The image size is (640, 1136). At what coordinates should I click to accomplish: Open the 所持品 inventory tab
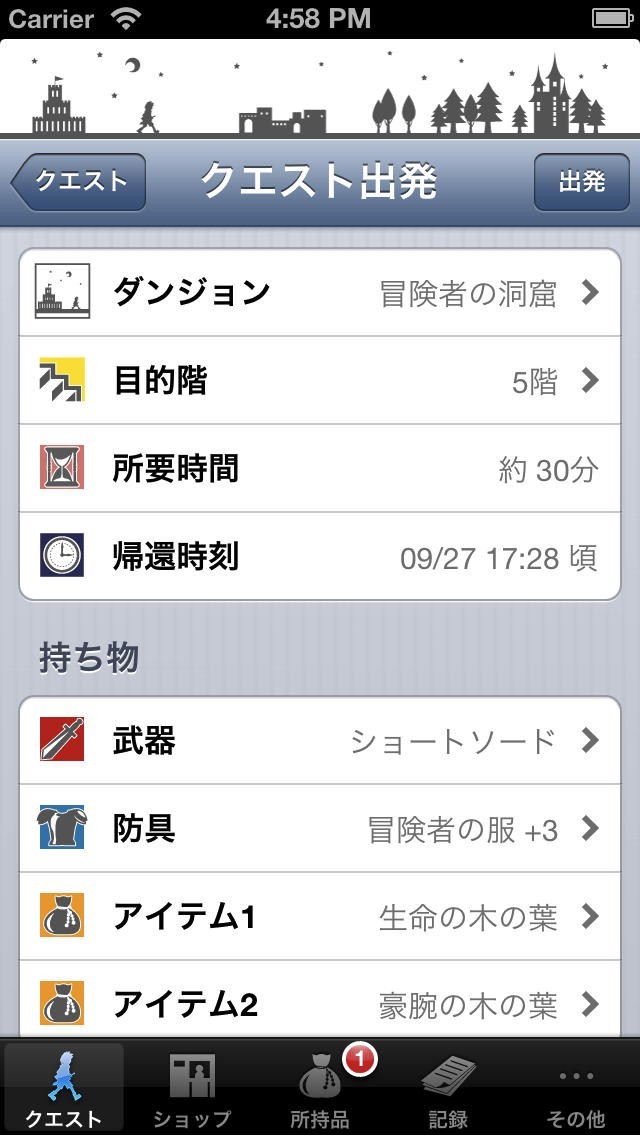point(320,1088)
